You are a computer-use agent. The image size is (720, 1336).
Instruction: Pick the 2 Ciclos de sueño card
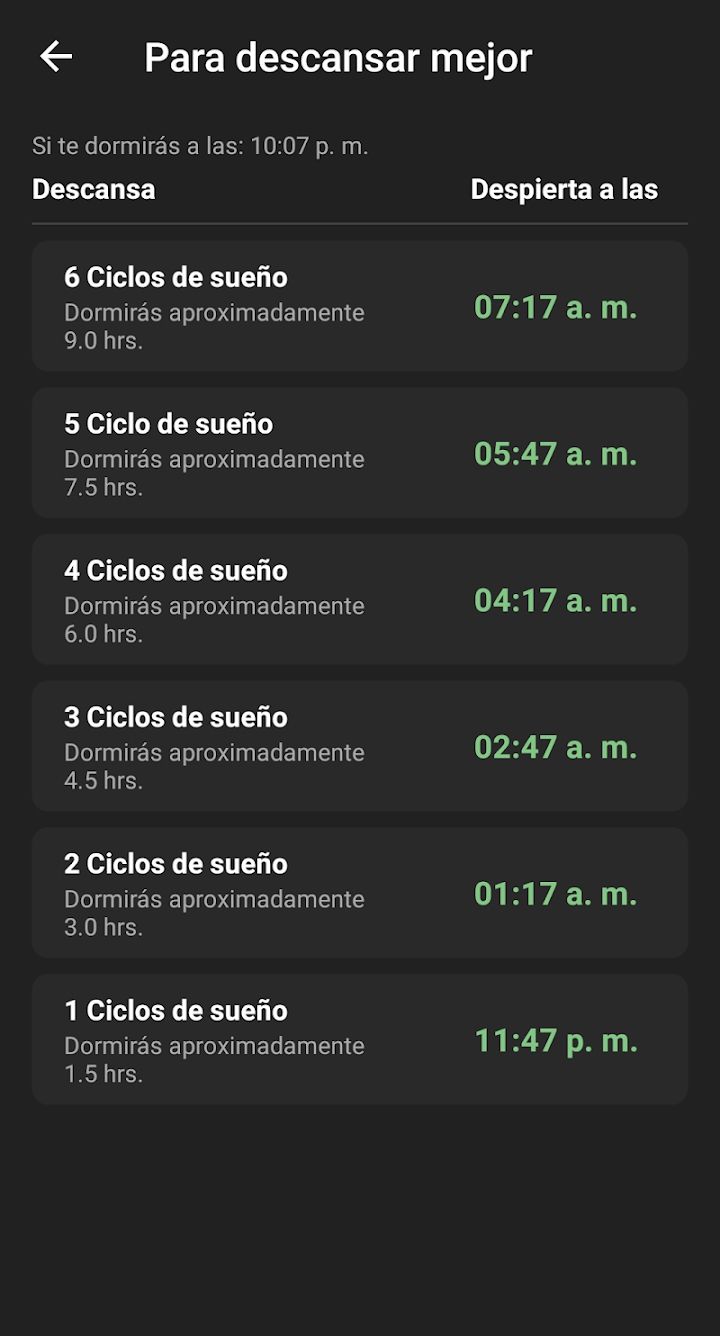(x=360, y=893)
